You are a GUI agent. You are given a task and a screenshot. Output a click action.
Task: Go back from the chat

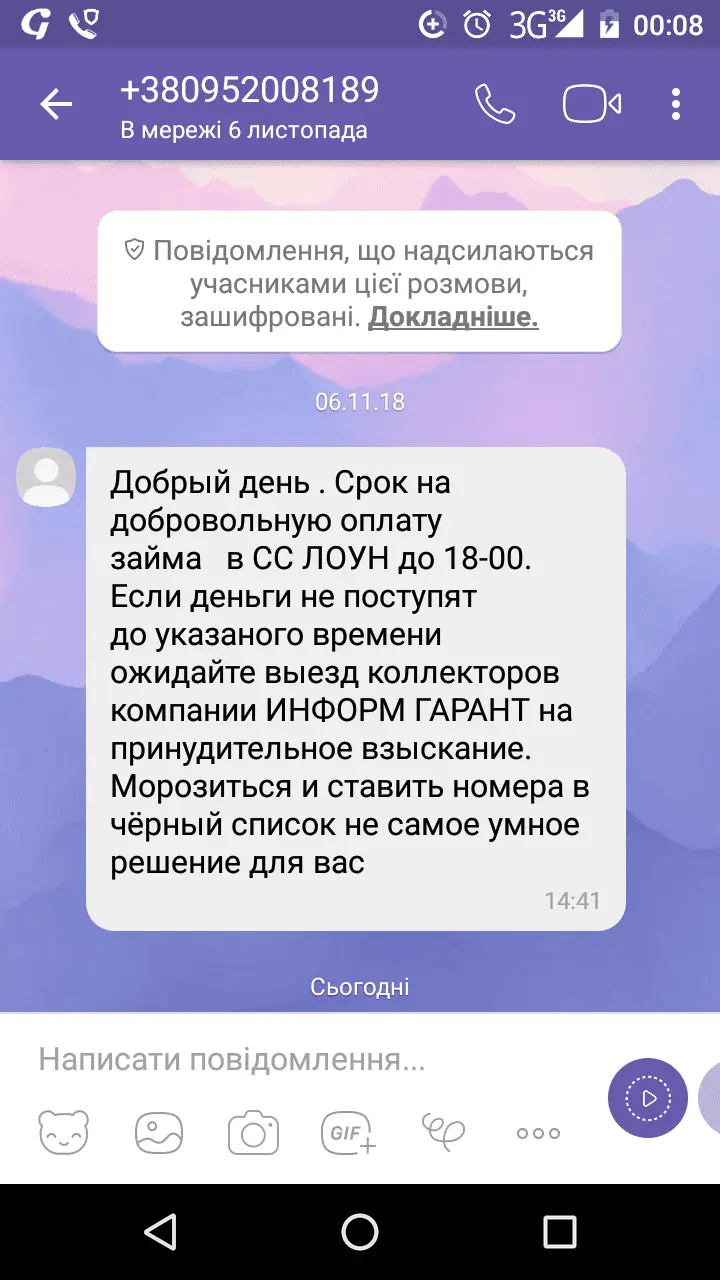click(x=56, y=104)
